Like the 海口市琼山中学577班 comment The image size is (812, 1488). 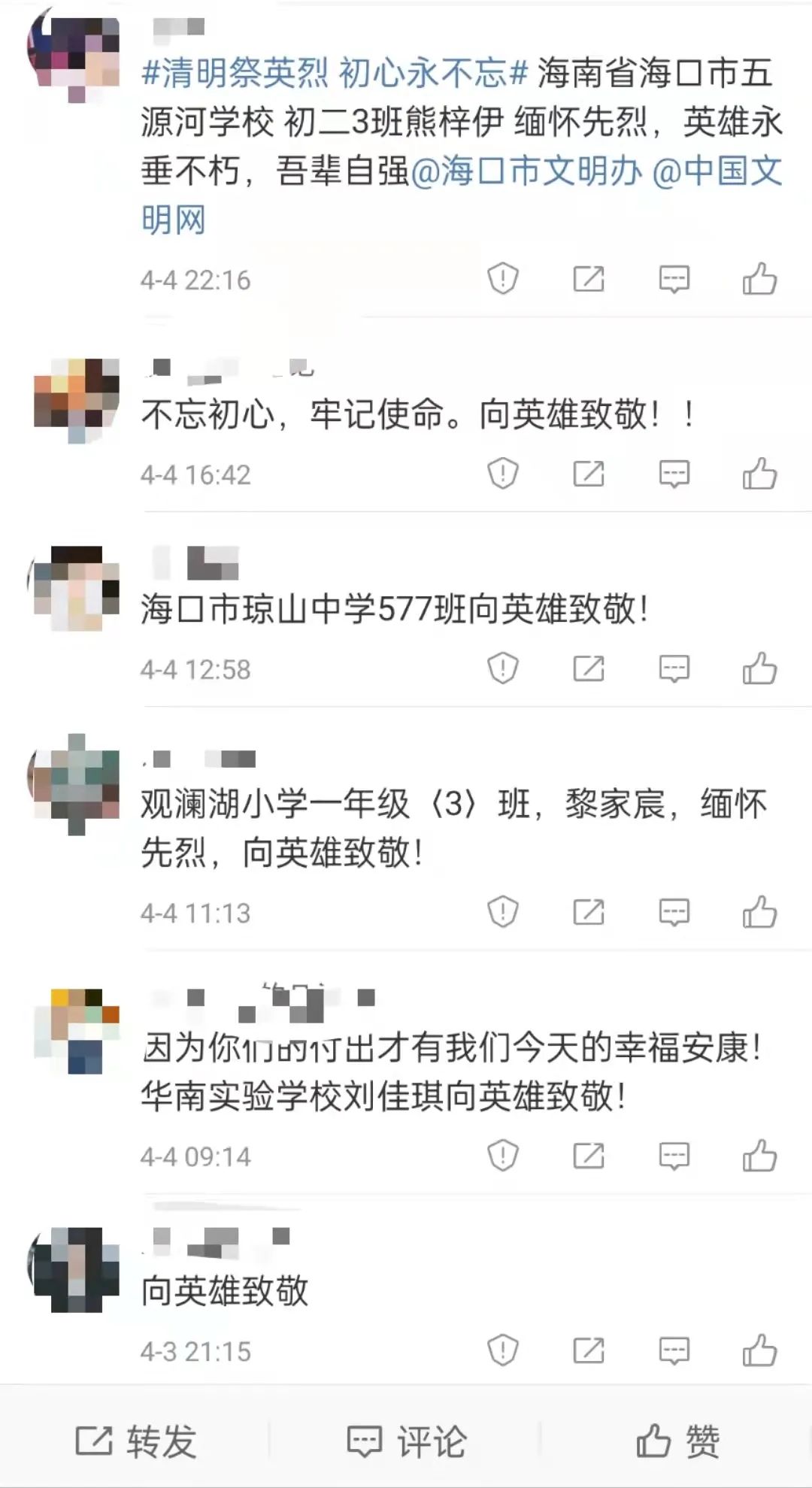759,668
